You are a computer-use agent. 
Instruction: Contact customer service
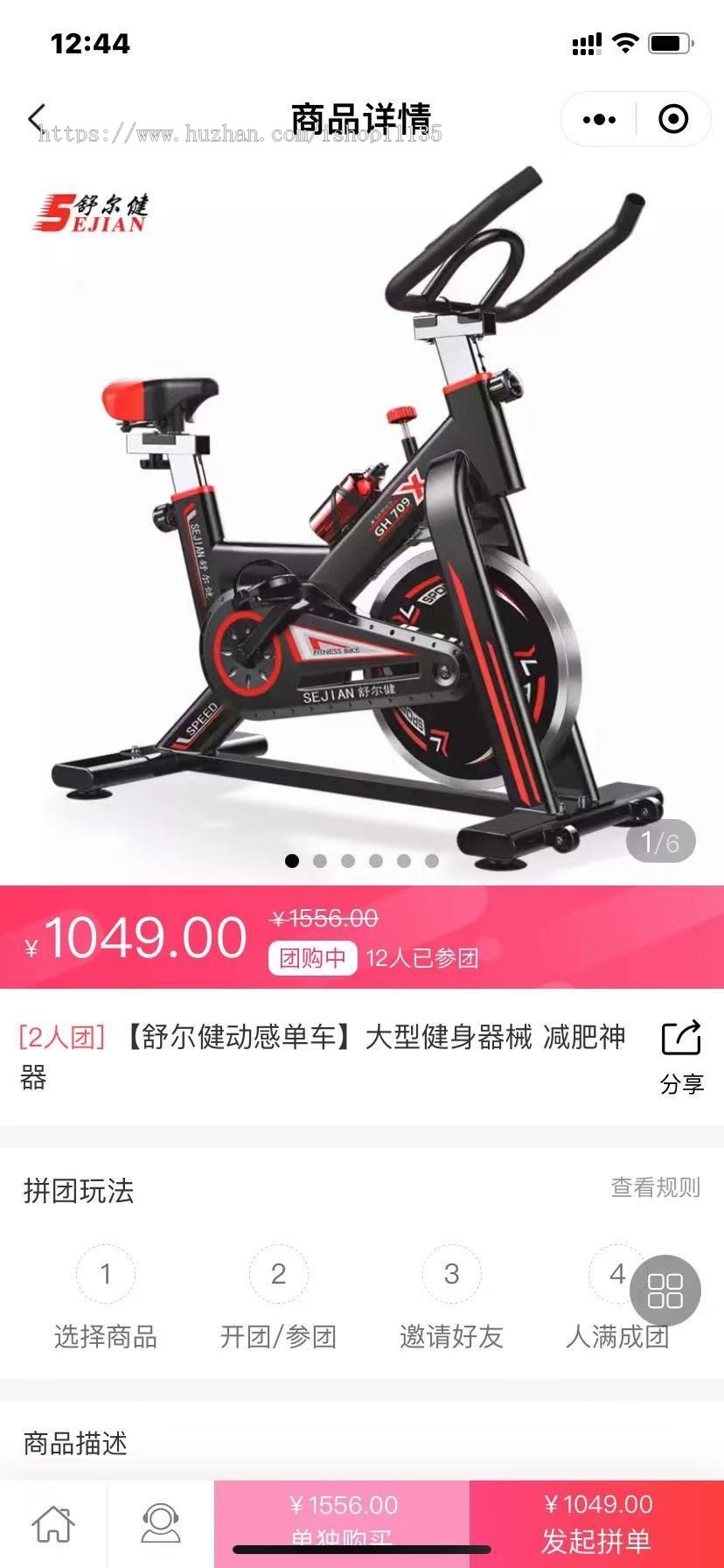(x=161, y=1524)
